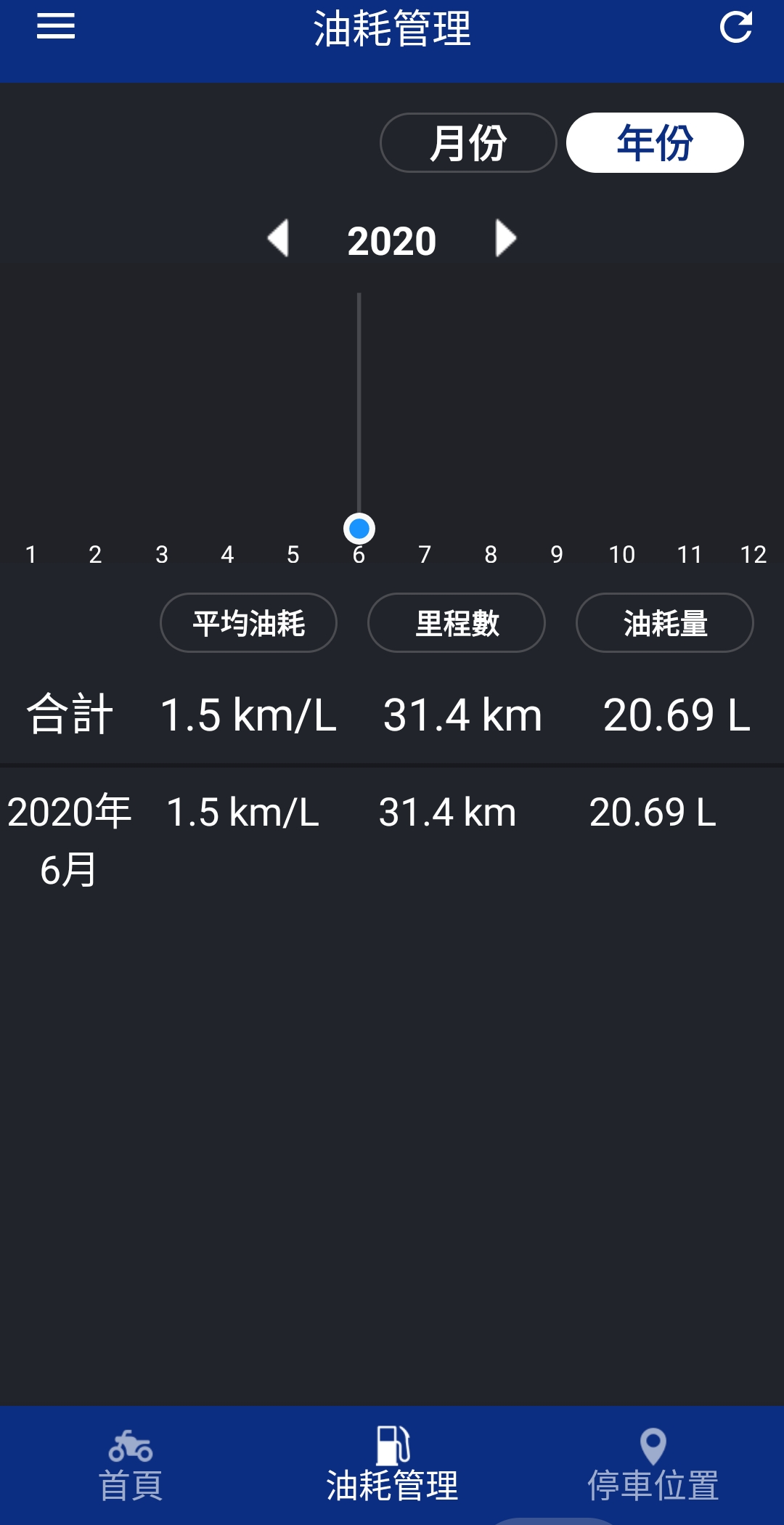Select month 1 on the slider scale

[30, 554]
